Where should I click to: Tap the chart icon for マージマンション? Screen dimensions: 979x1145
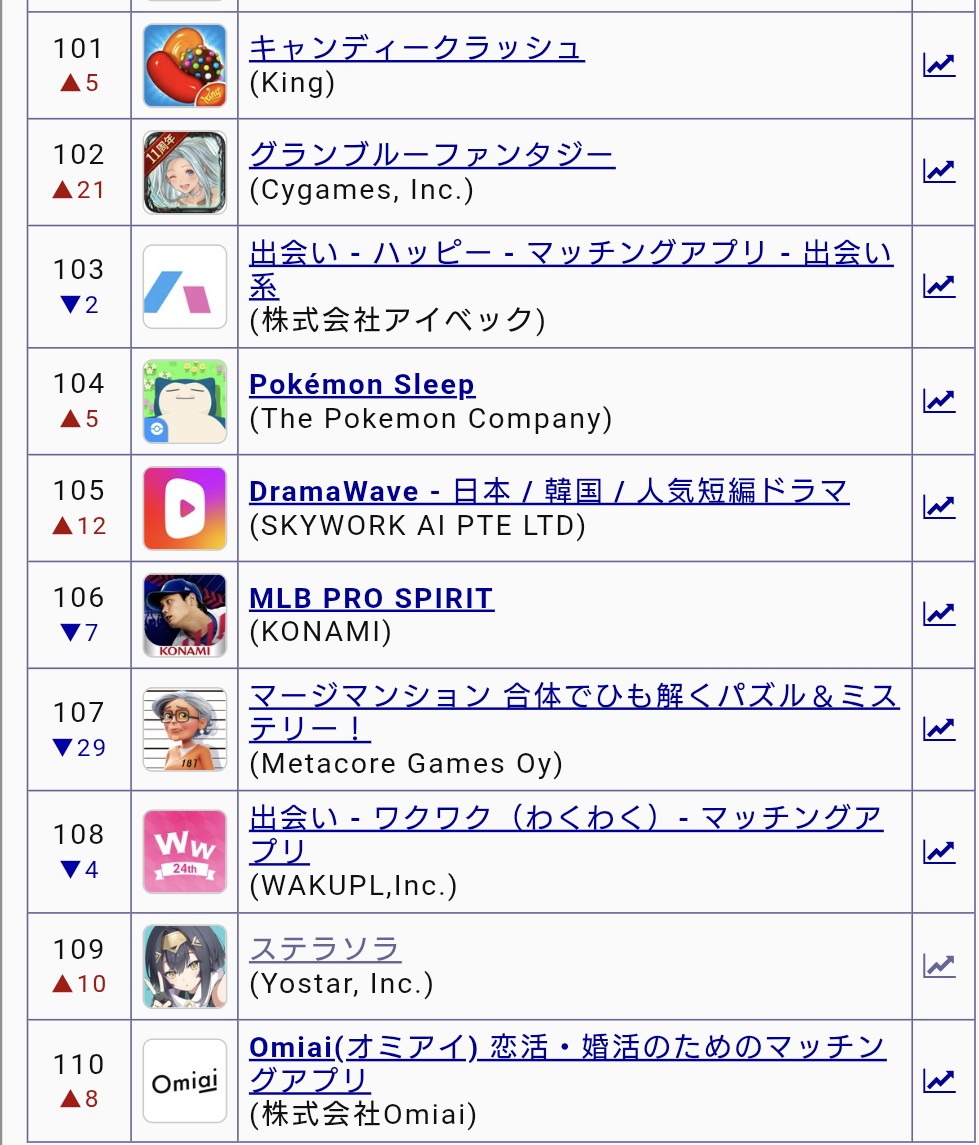pos(938,728)
